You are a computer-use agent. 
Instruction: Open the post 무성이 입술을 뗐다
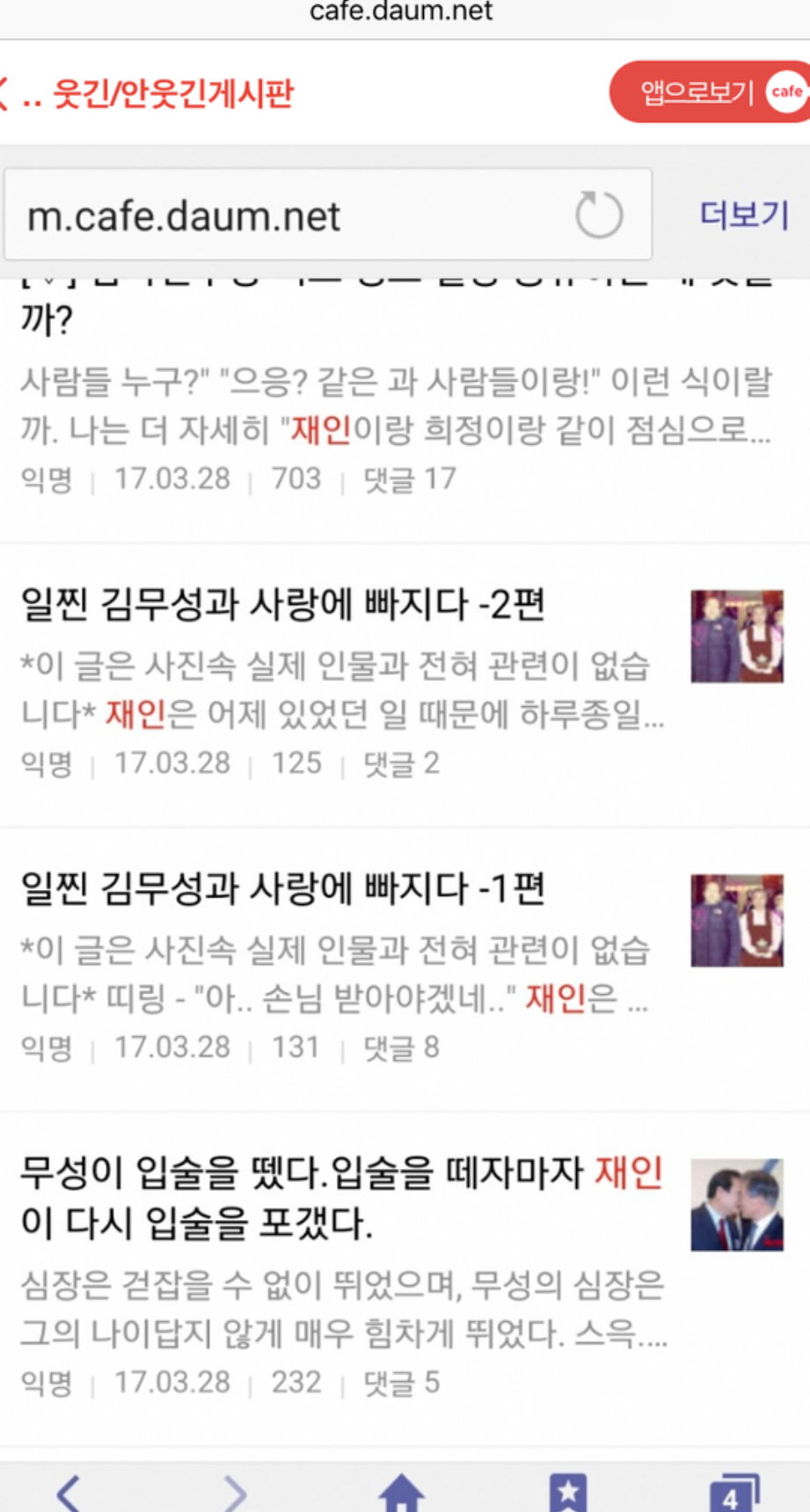pos(341,1198)
